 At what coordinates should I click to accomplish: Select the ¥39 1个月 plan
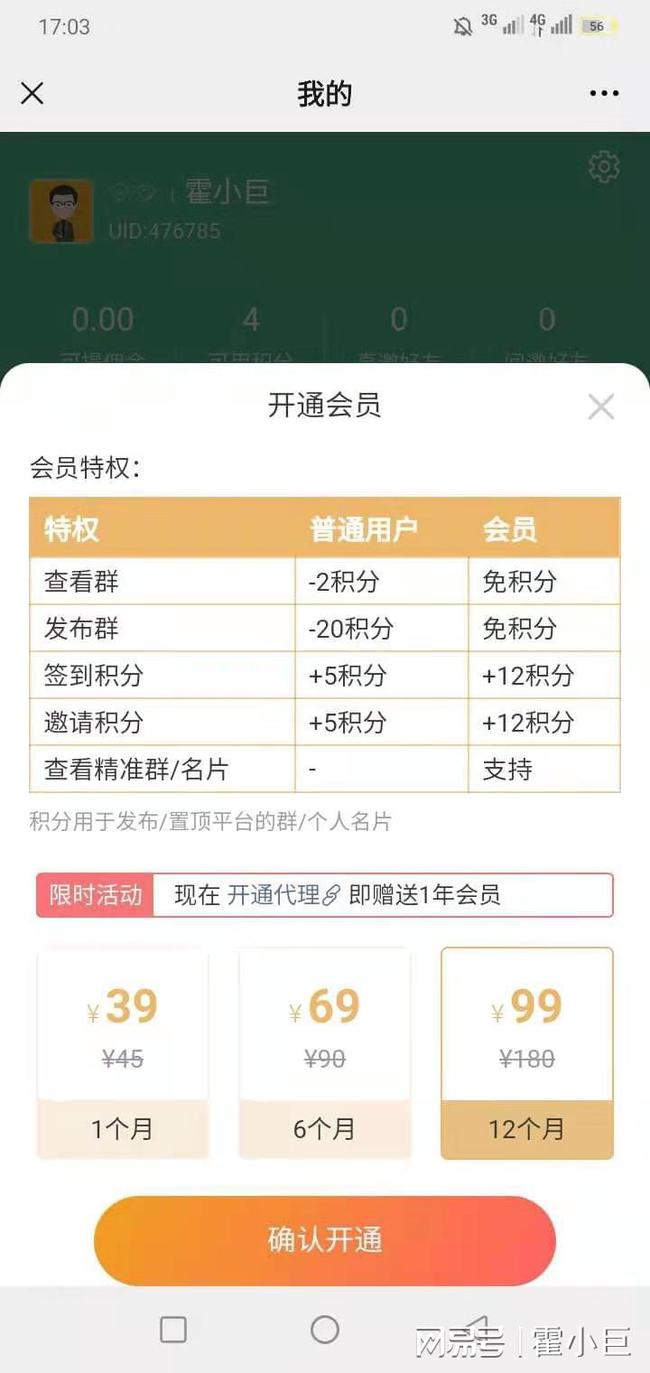click(x=123, y=1053)
